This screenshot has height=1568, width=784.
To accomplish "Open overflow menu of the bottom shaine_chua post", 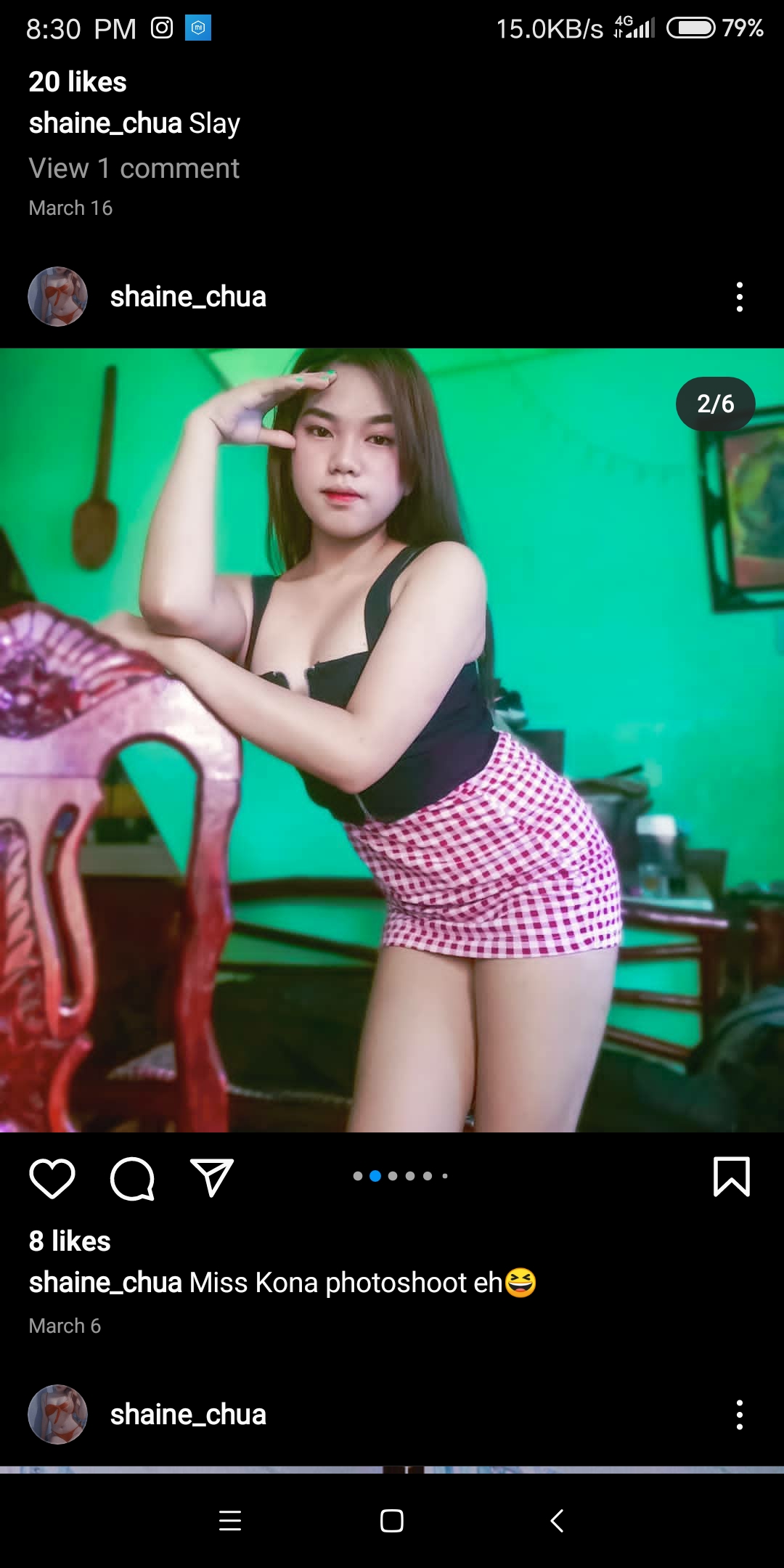I will coord(740,1415).
